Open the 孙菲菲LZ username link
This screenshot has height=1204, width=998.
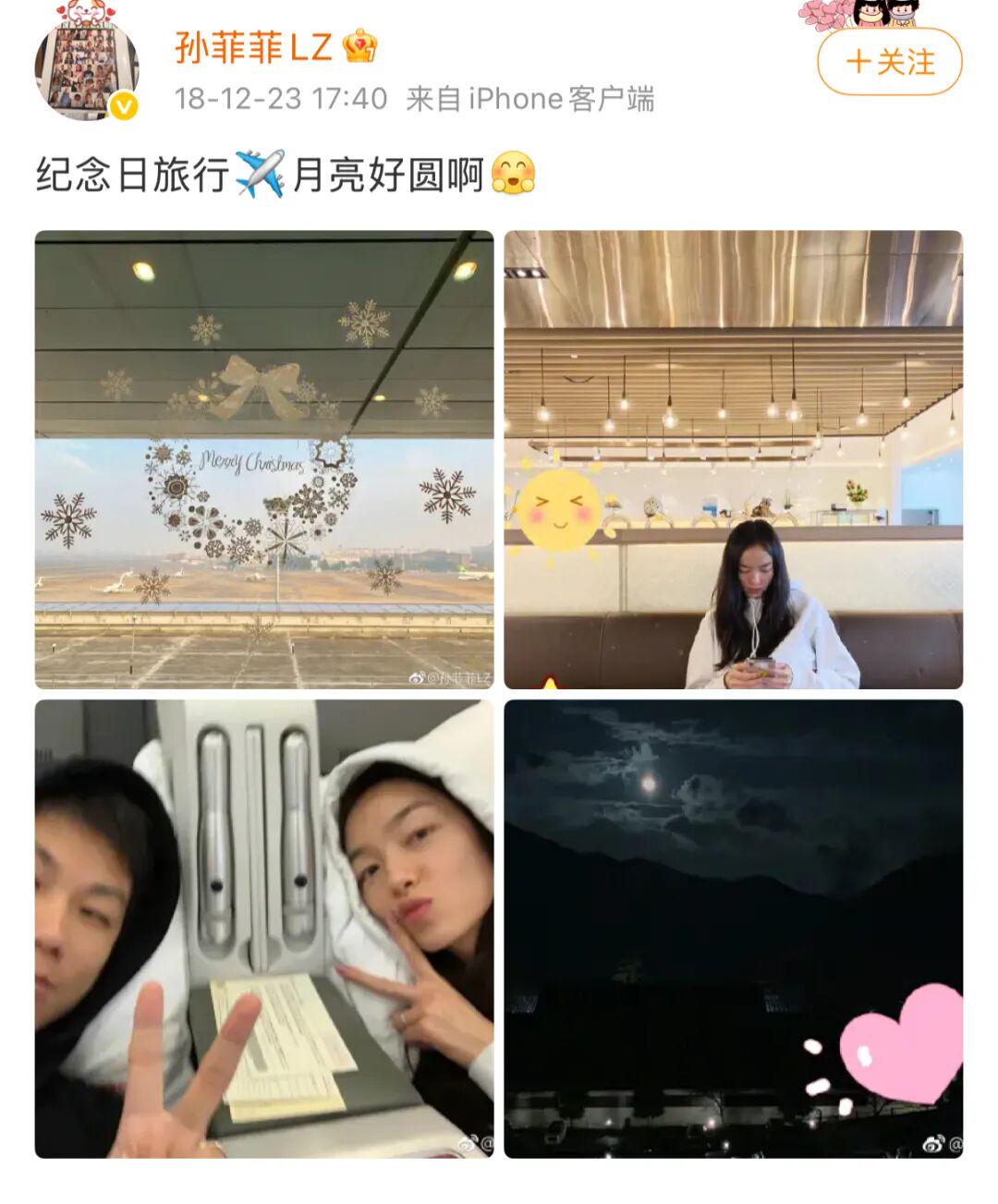[253, 47]
